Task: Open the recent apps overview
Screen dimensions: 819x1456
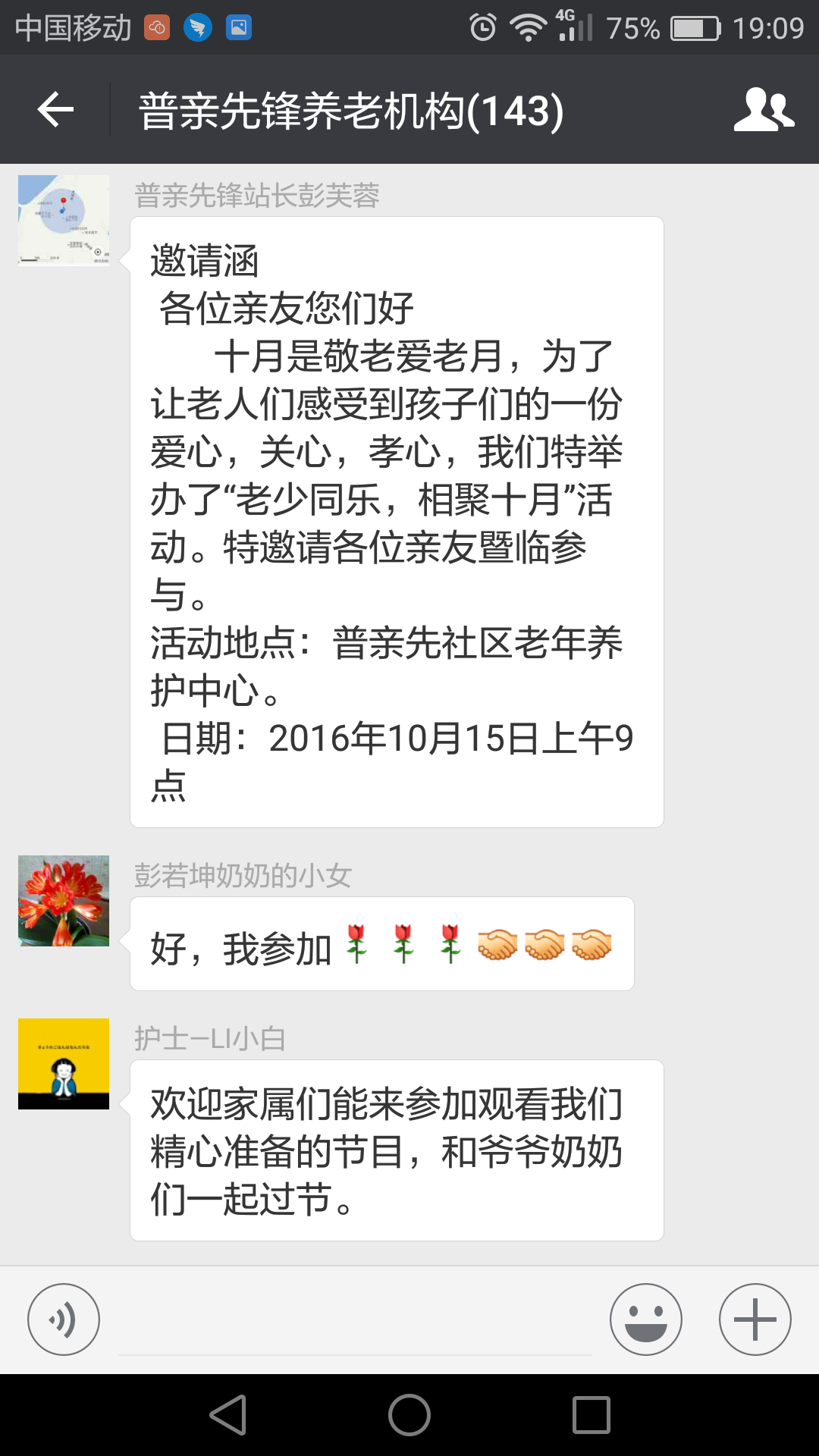Action: 591,1415
